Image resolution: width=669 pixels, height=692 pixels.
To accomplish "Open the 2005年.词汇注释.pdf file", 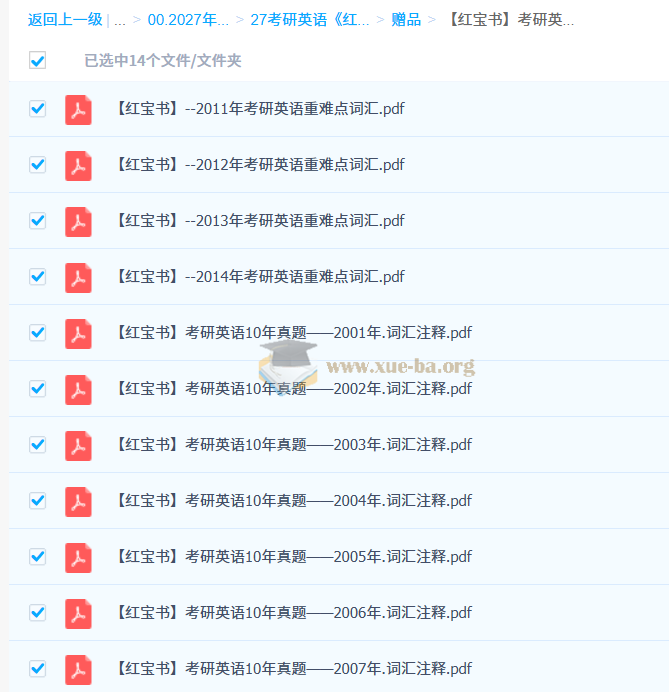I will [293, 557].
